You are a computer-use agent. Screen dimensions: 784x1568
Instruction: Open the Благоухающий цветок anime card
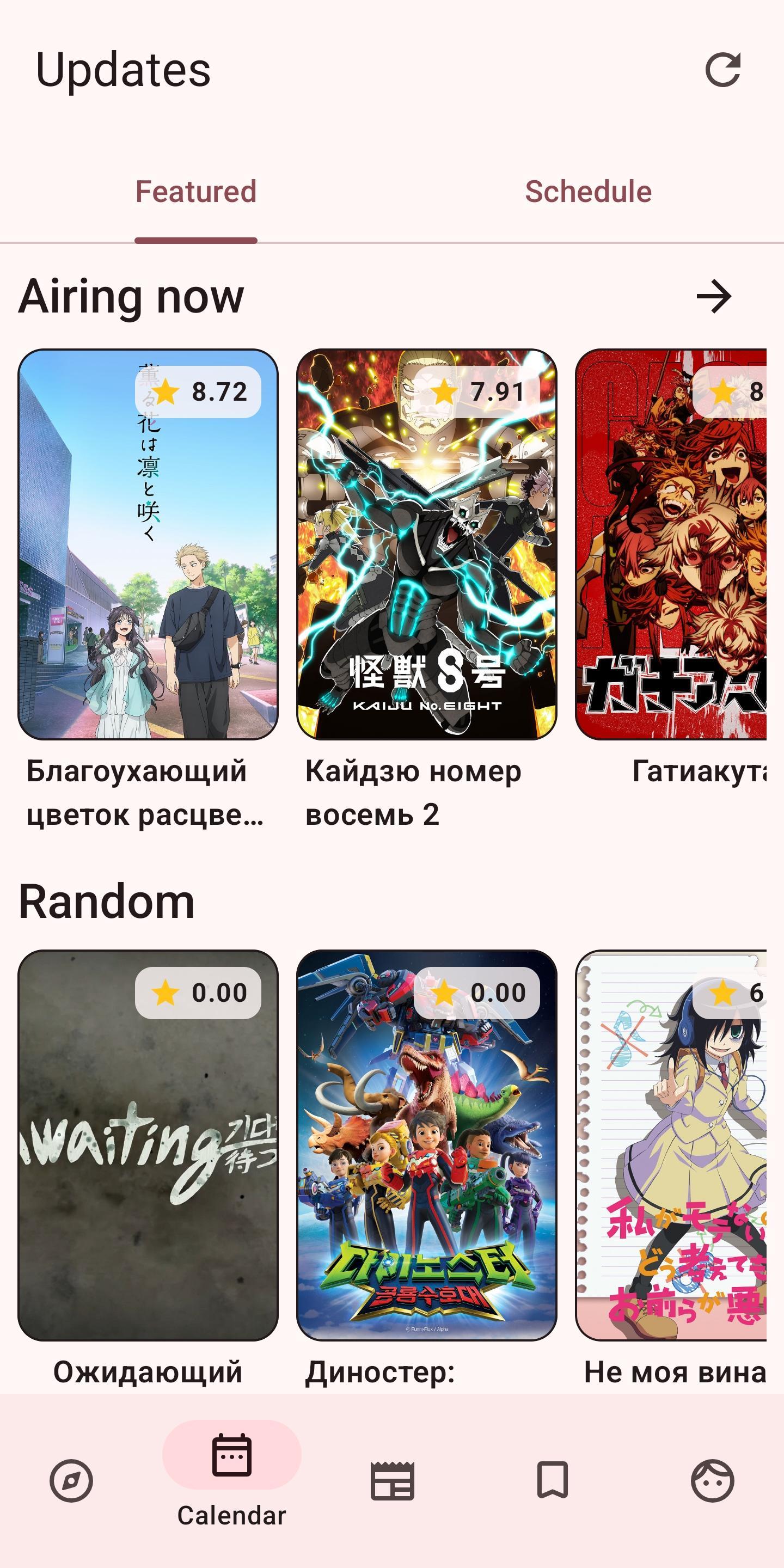pyautogui.click(x=148, y=544)
